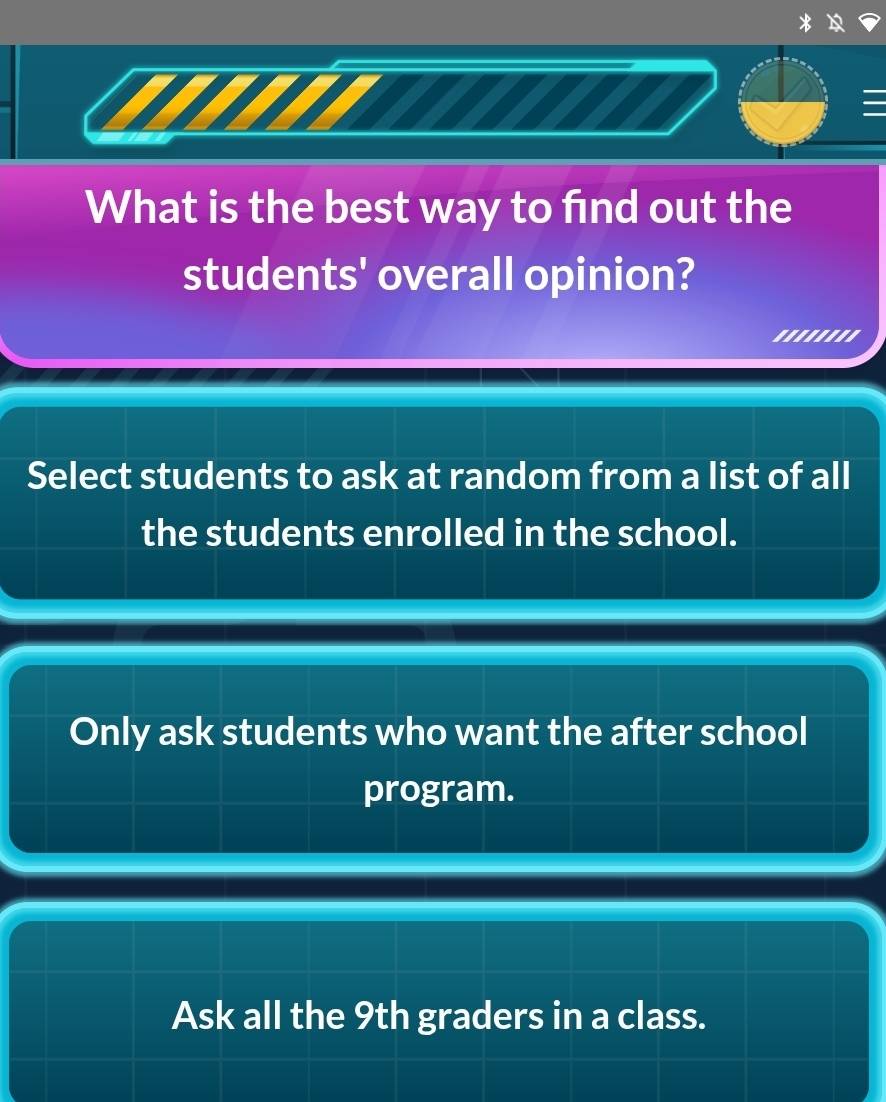Toggle the Wi-Fi indicator
The height and width of the screenshot is (1102, 886).
point(868,22)
